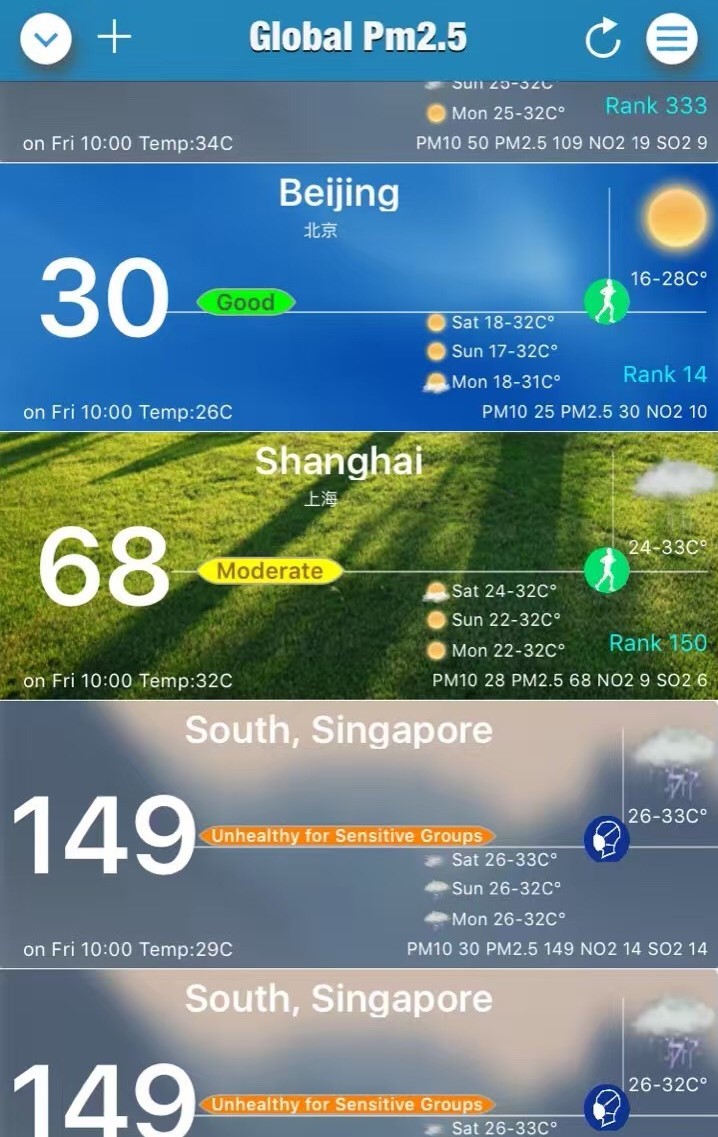Image resolution: width=718 pixels, height=1137 pixels.
Task: Add a new city with the plus icon
Action: click(114, 38)
